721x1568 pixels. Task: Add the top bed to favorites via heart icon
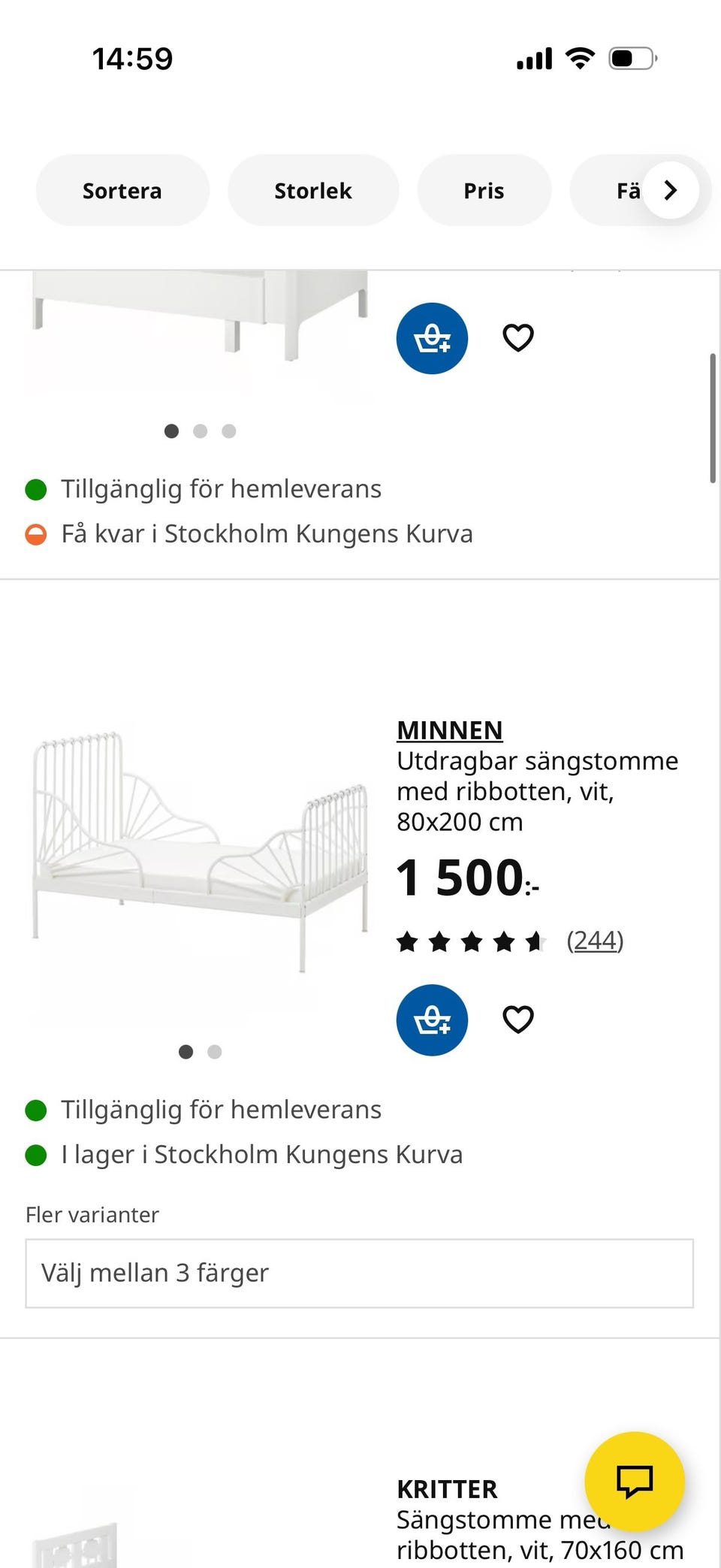click(x=517, y=337)
